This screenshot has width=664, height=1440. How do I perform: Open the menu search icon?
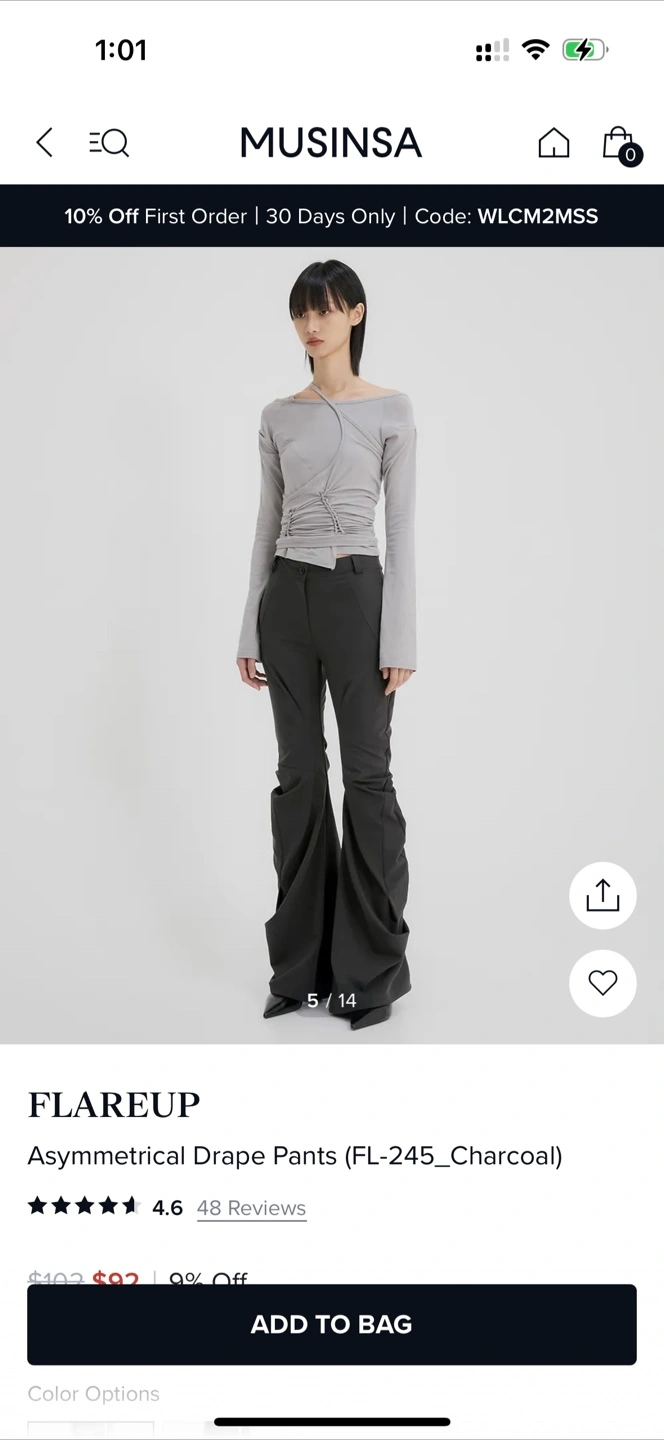click(x=109, y=143)
